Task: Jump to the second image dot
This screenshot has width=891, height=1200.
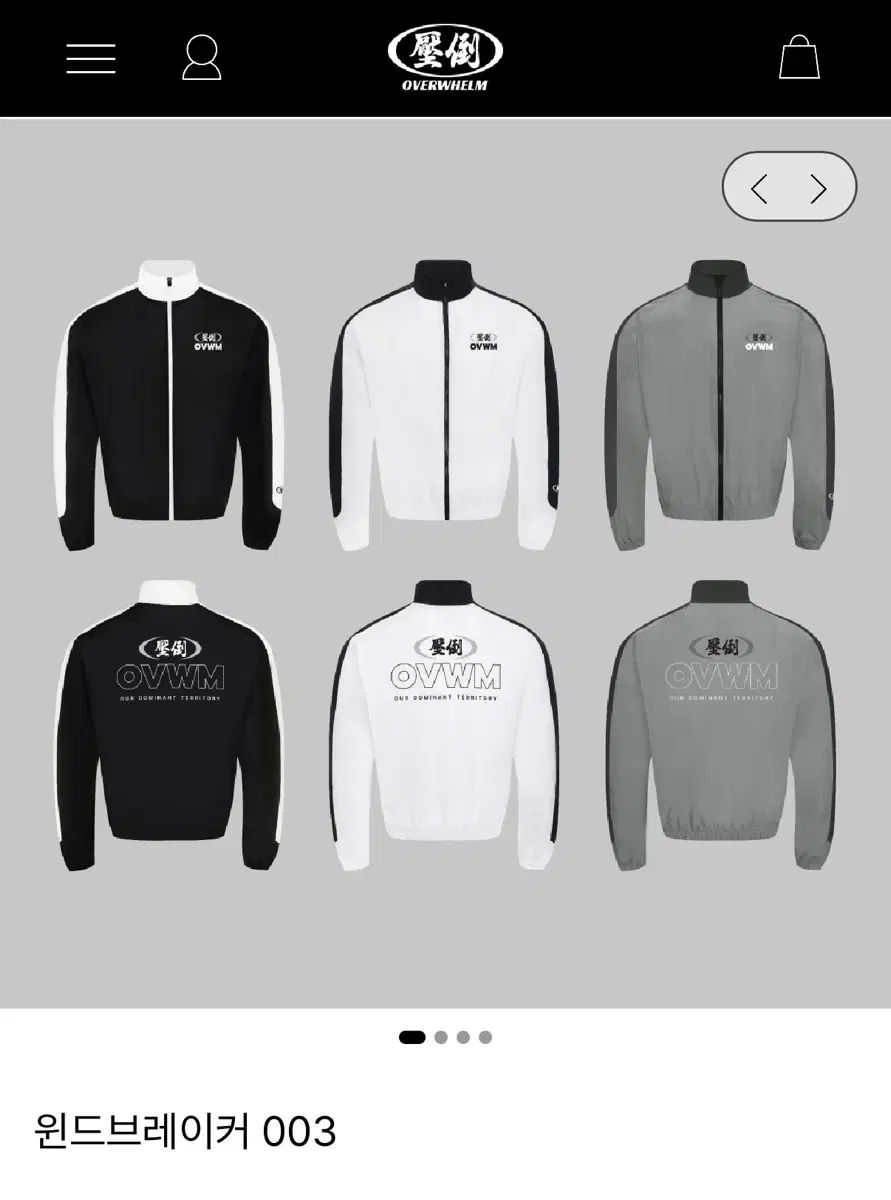Action: (x=441, y=1037)
